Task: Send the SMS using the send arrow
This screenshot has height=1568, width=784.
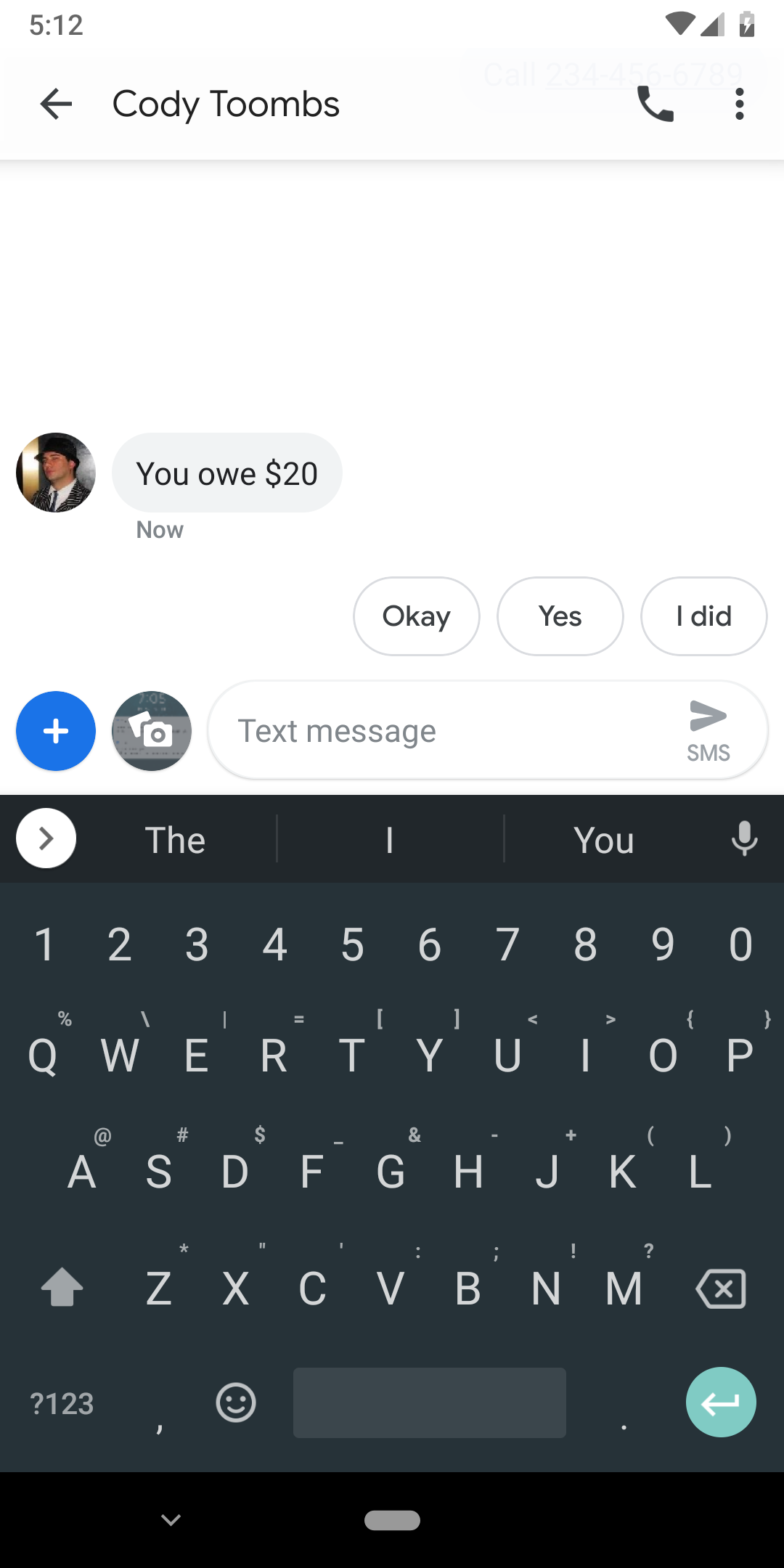Action: pyautogui.click(x=708, y=717)
